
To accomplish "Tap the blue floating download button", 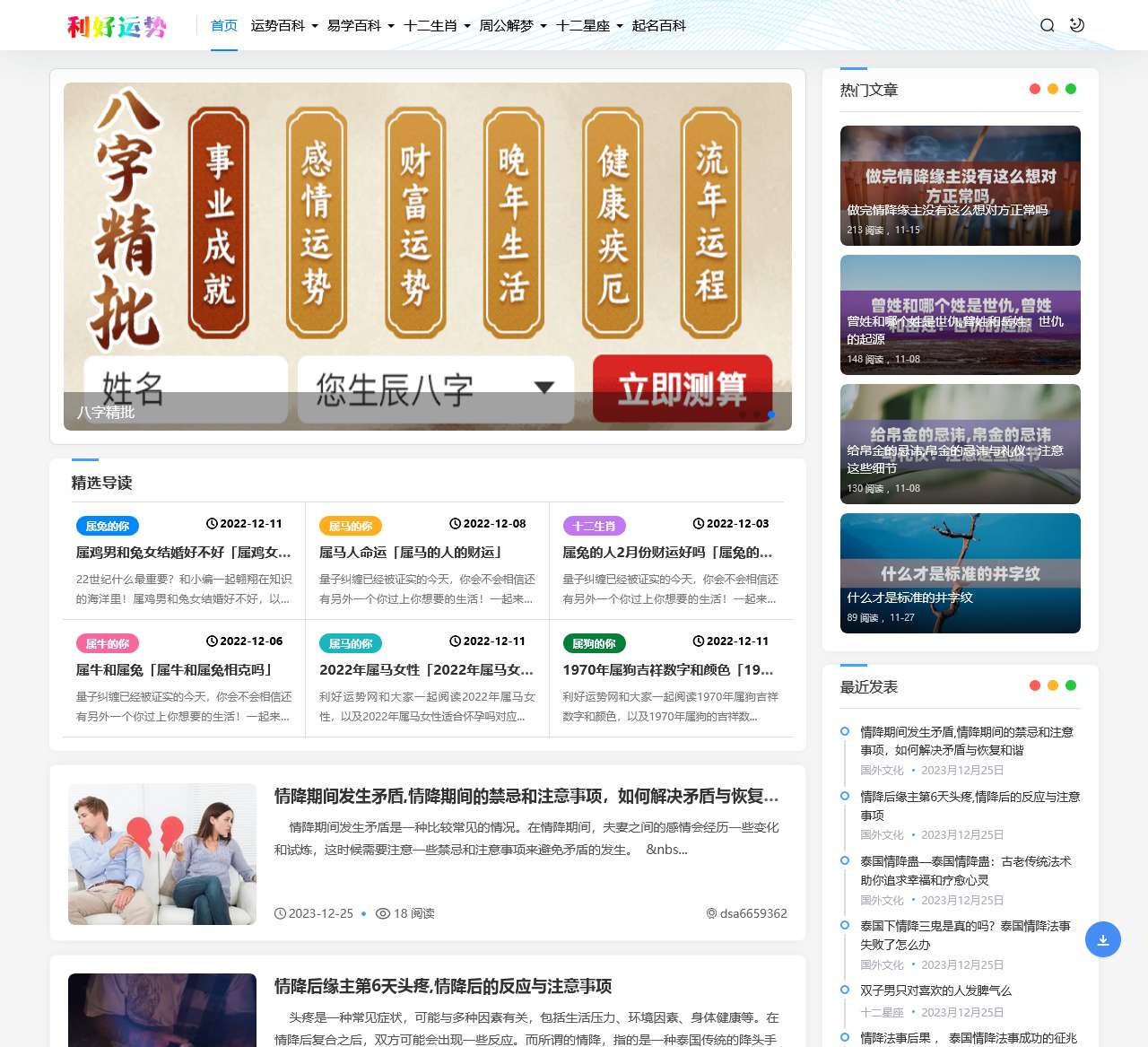I will [1102, 939].
